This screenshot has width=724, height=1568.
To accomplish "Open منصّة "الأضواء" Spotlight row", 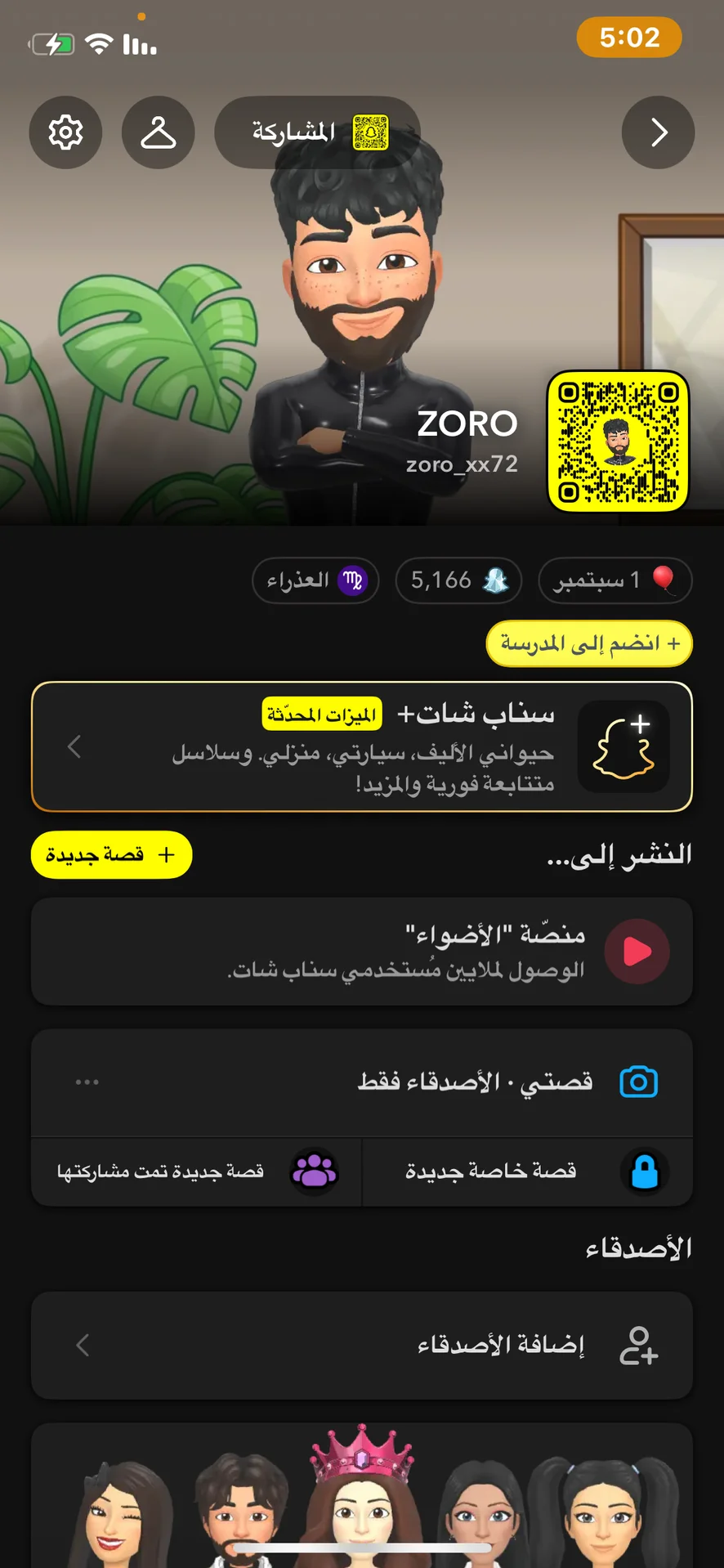I will (x=361, y=952).
